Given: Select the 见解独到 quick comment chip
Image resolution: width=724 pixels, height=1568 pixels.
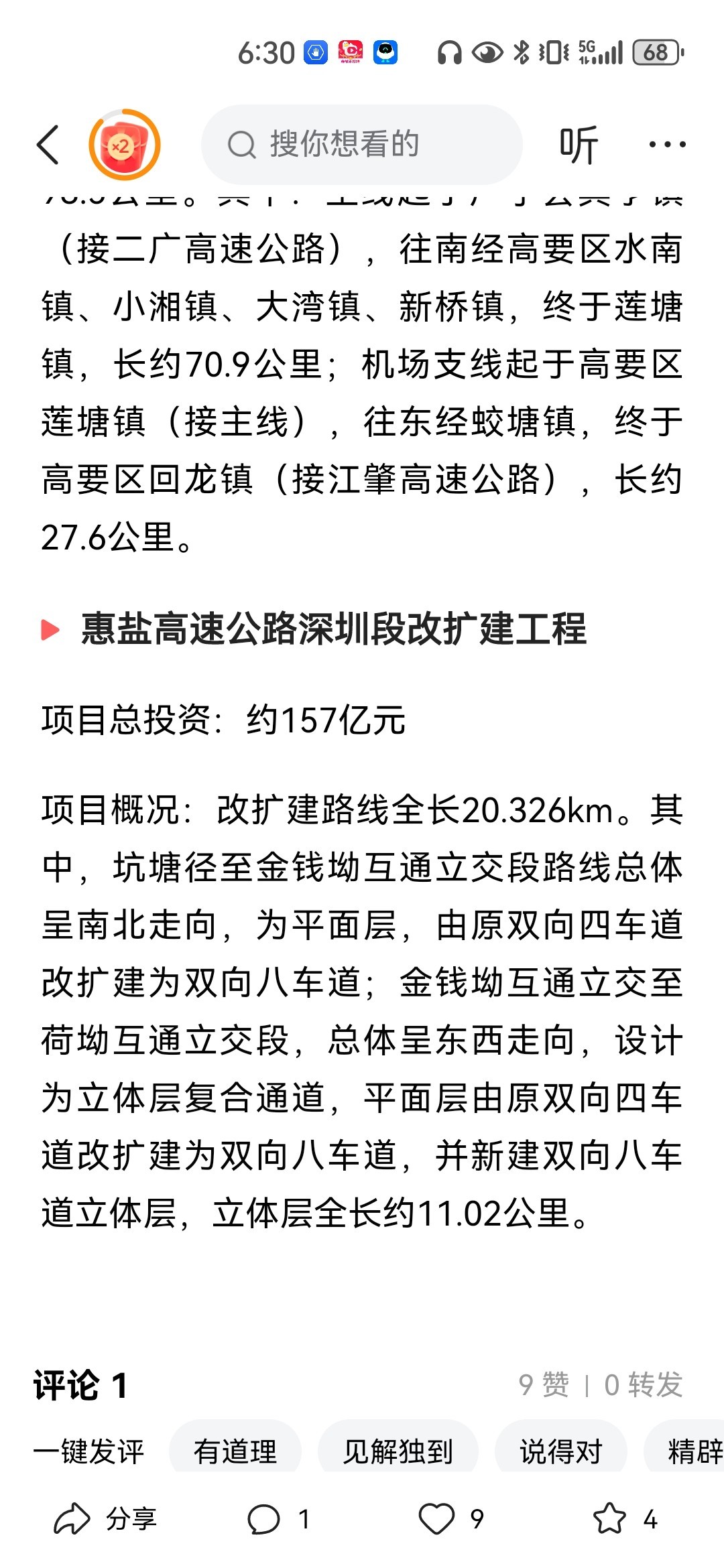Looking at the screenshot, I should point(398,1451).
